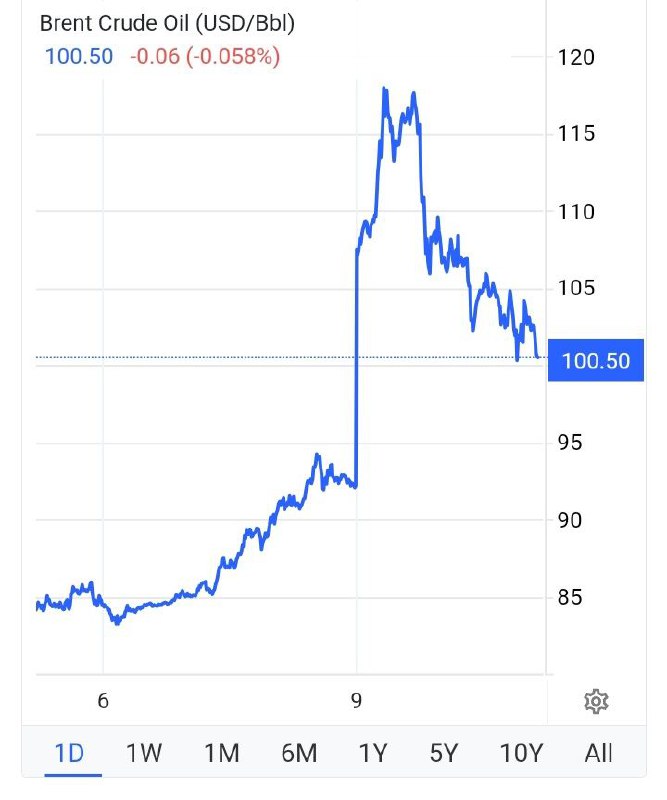The height and width of the screenshot is (800, 667).
Task: Select the 1D time range
Action: [x=69, y=753]
